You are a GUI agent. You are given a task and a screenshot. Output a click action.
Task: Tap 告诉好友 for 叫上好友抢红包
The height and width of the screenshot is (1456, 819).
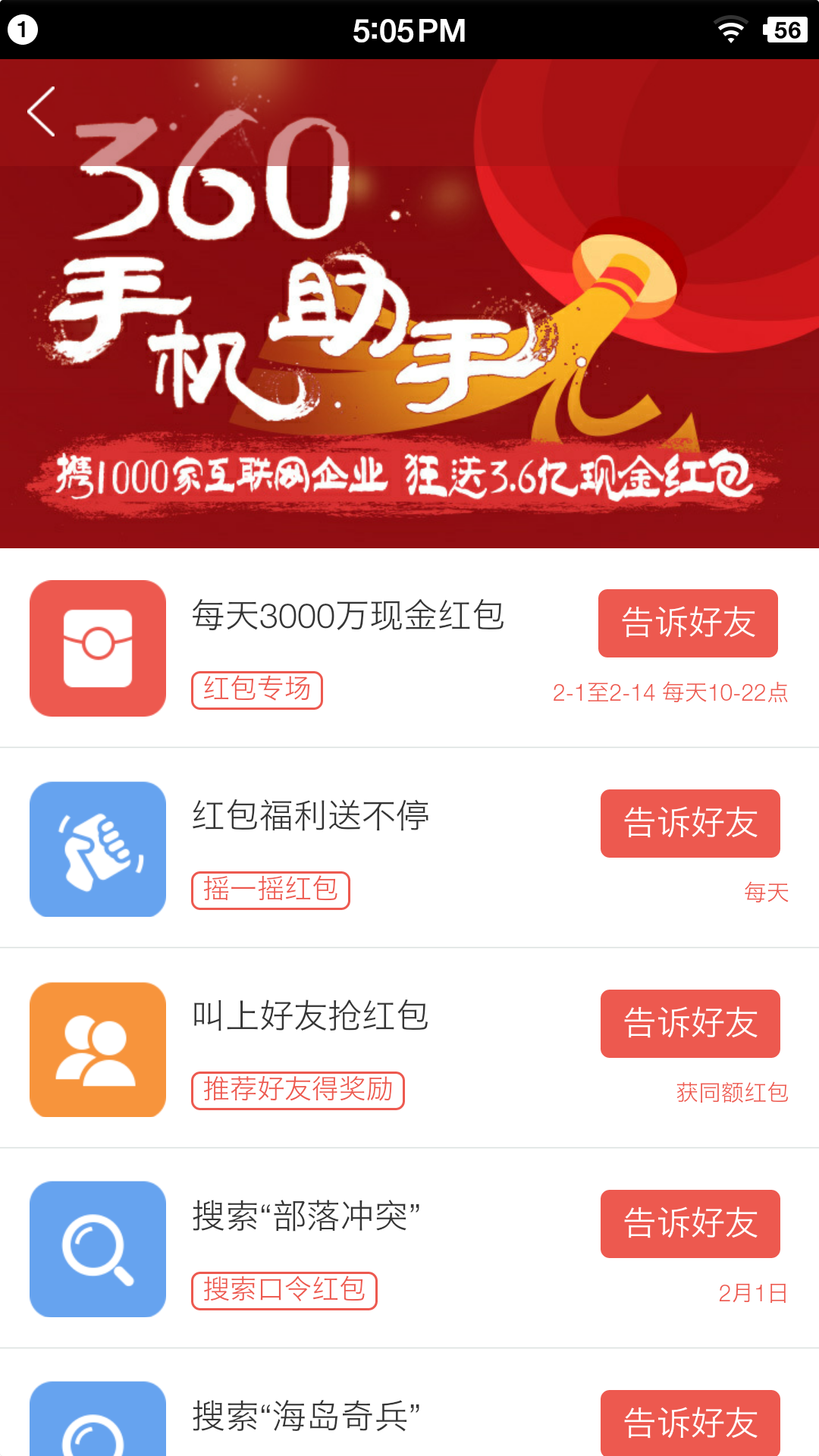pos(690,1024)
